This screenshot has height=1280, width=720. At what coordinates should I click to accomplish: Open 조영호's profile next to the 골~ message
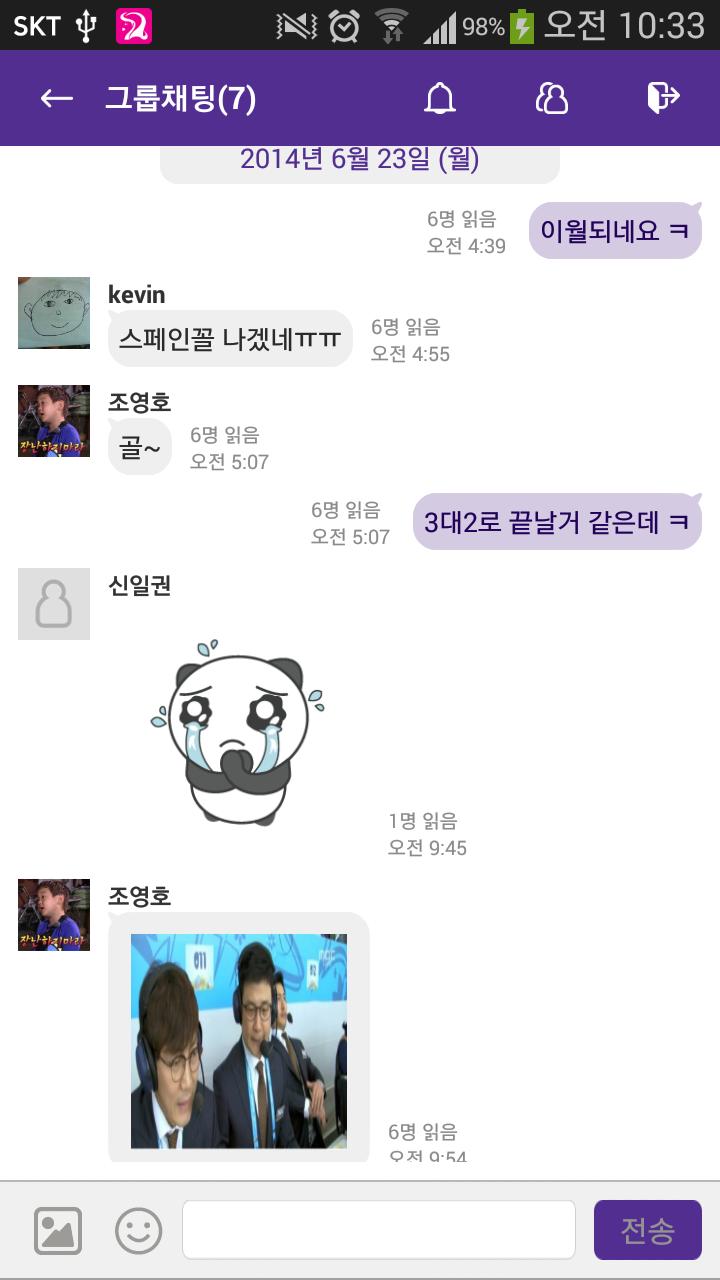point(54,421)
